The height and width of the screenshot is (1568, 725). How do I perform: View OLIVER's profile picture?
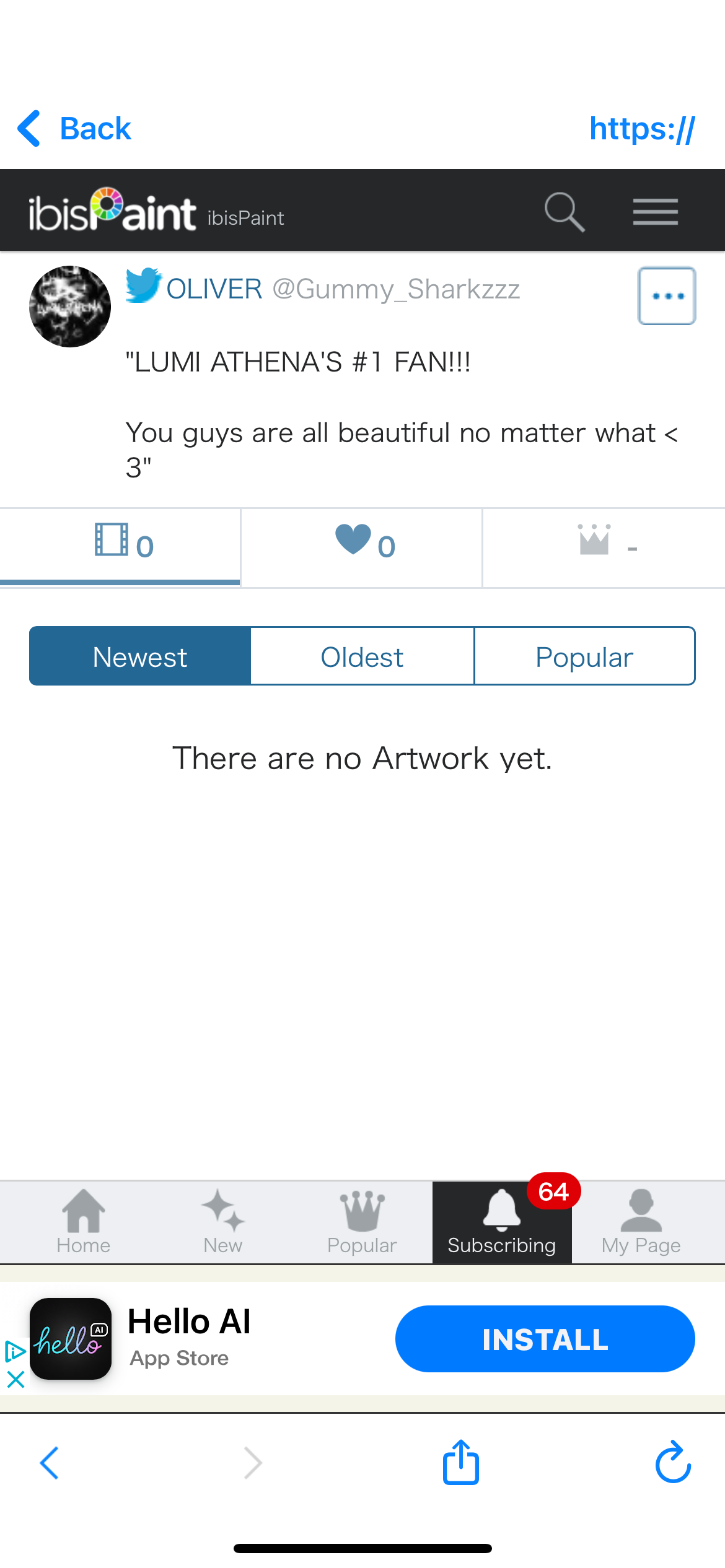[70, 307]
